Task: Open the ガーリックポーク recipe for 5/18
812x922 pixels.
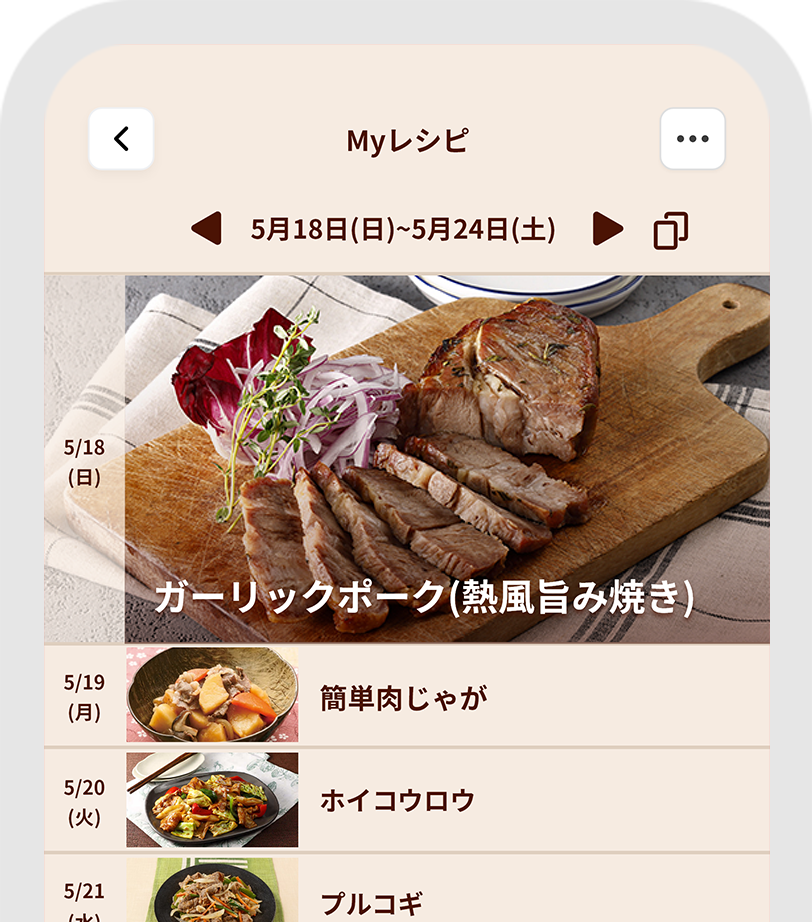Action: click(x=447, y=460)
